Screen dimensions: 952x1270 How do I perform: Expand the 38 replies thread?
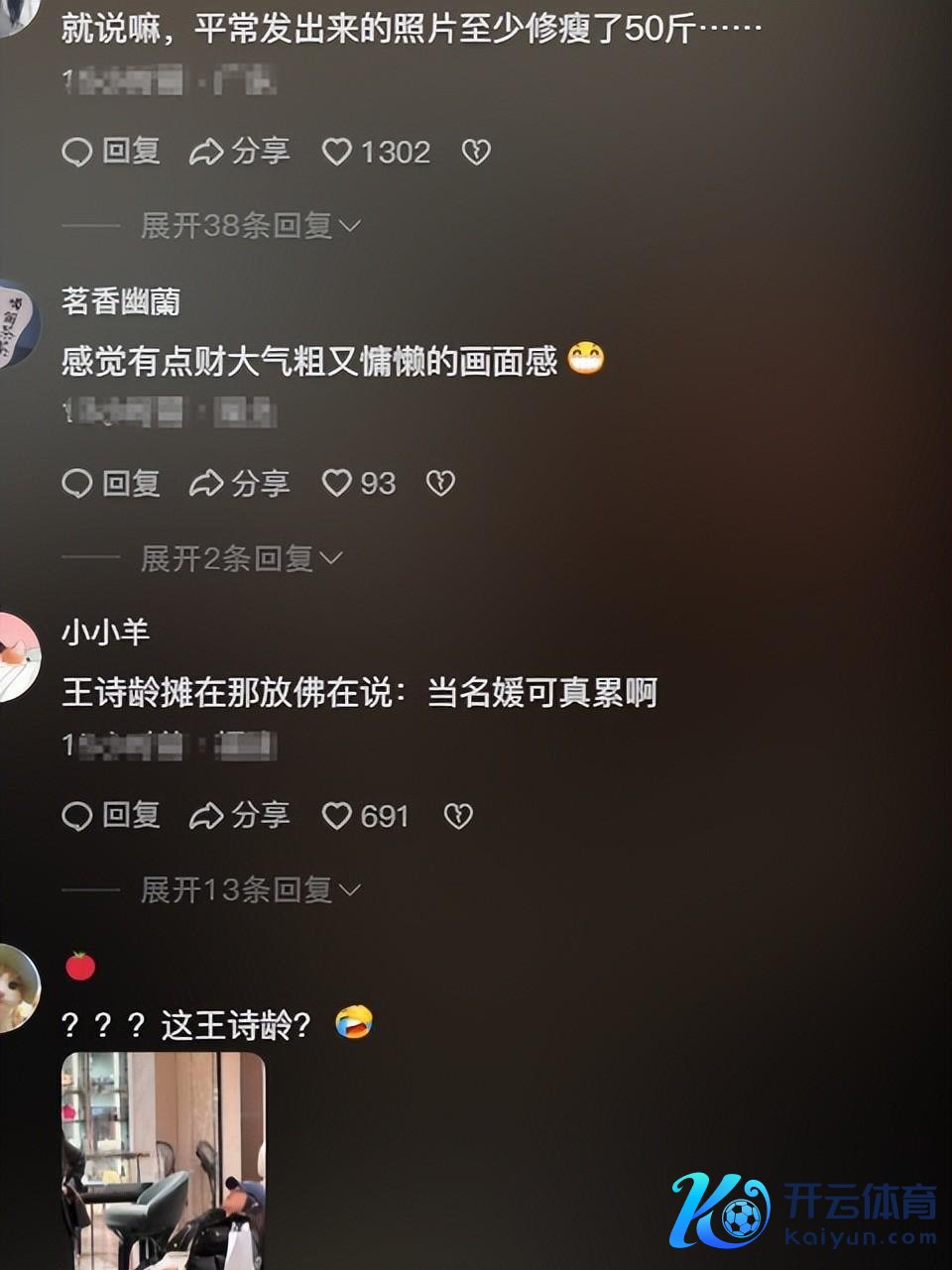[250, 226]
